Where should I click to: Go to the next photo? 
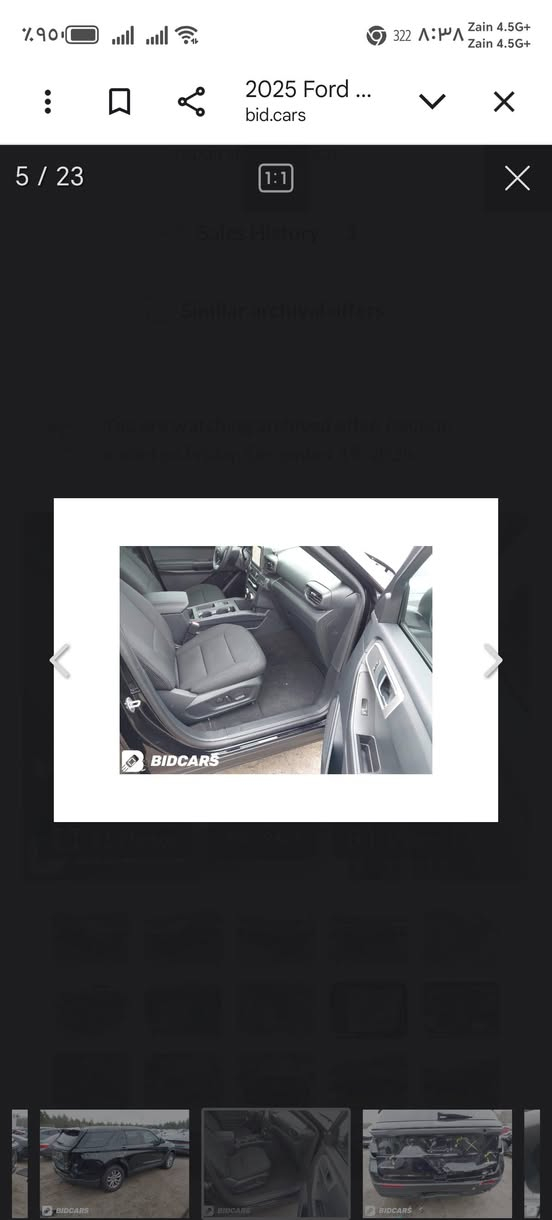click(492, 660)
